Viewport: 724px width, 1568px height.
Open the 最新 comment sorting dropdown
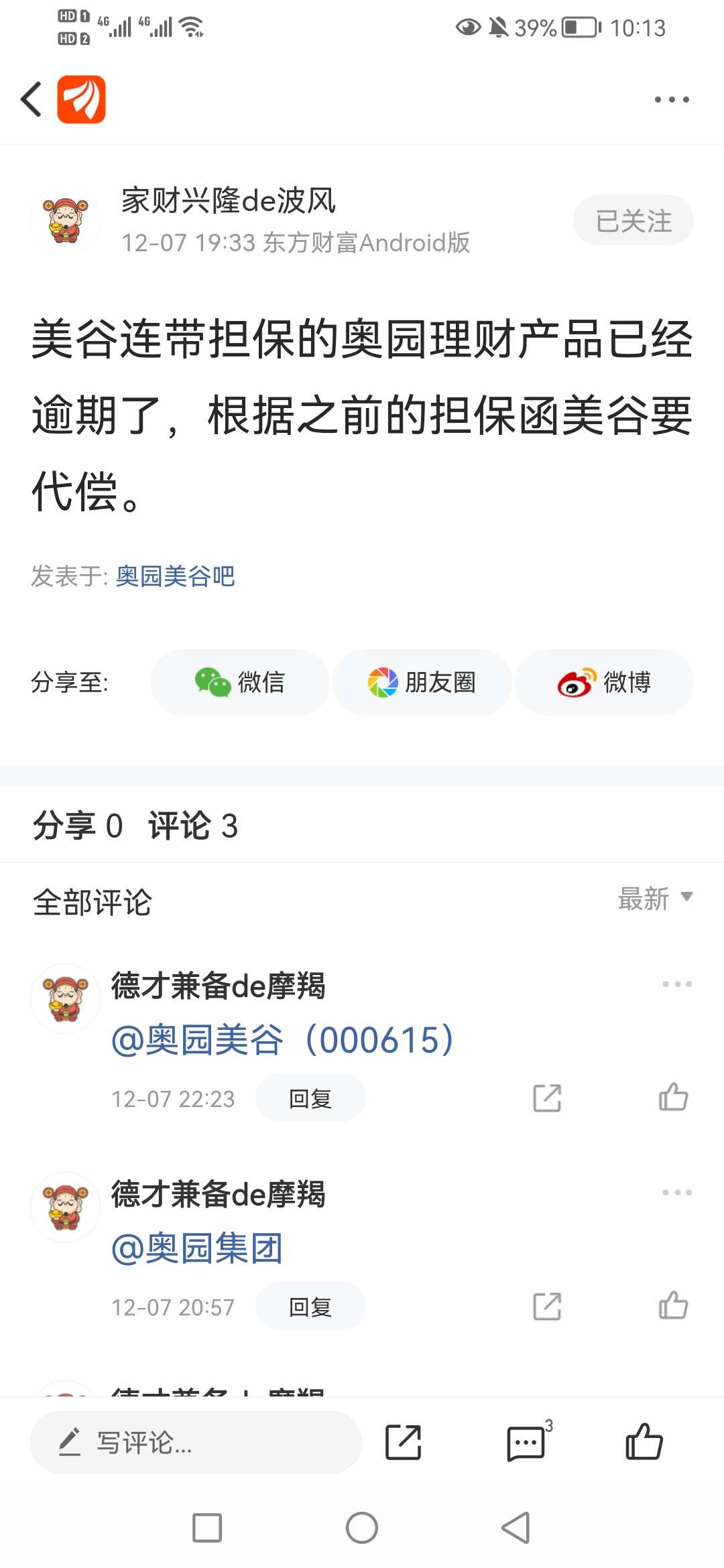[x=652, y=899]
